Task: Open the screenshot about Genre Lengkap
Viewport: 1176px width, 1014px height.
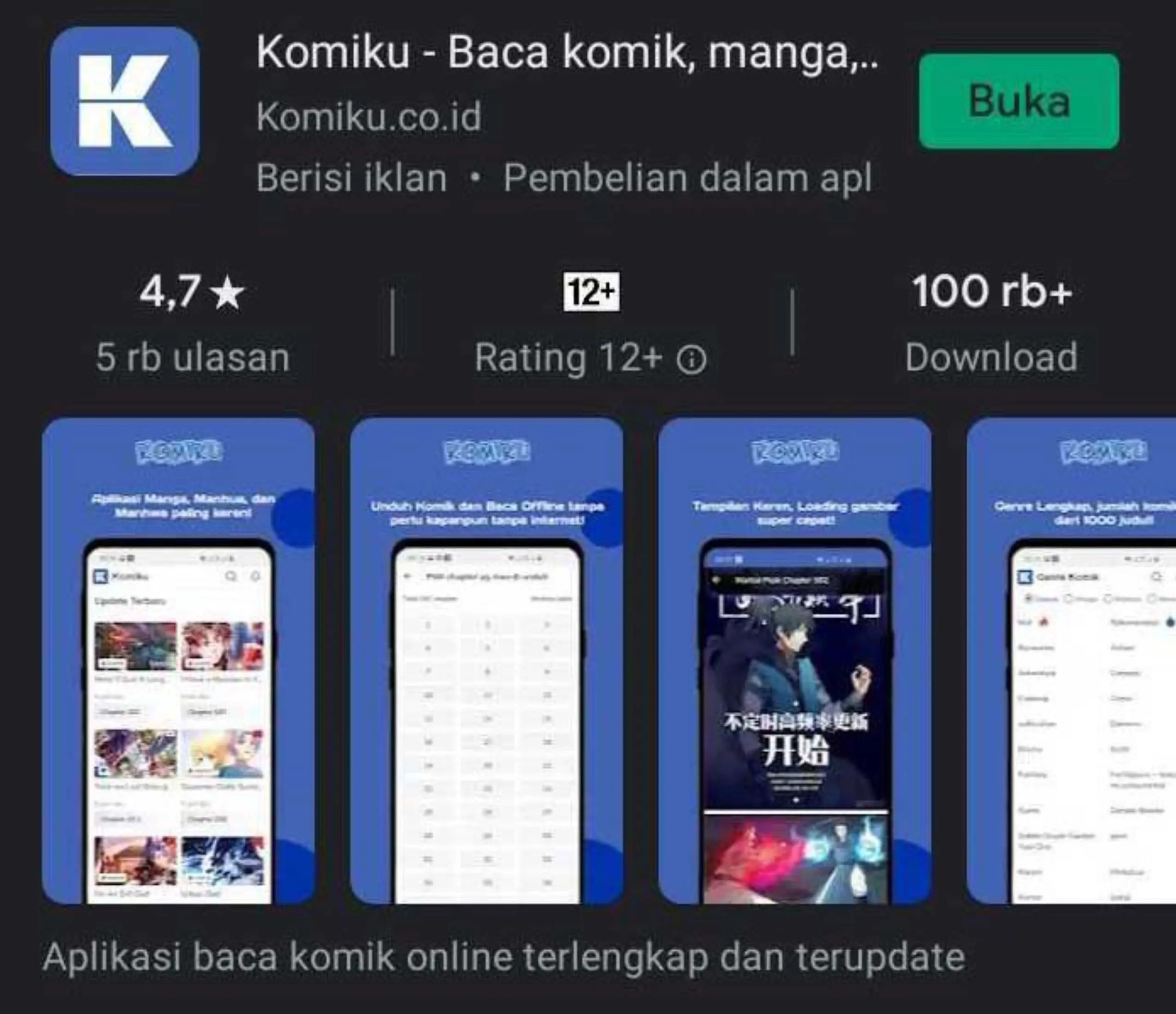Action: tap(1073, 661)
